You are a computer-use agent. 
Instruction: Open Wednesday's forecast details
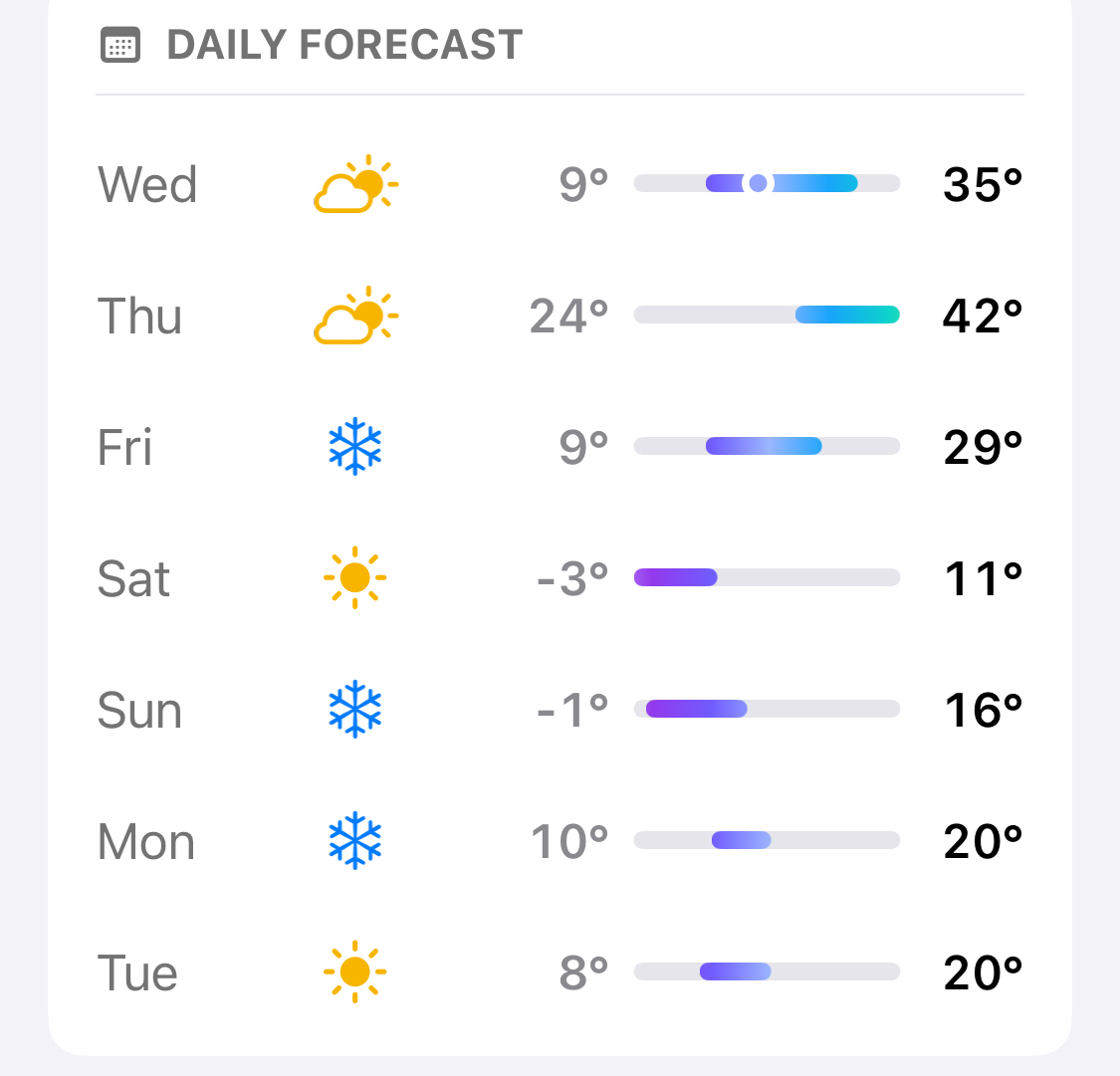click(560, 184)
